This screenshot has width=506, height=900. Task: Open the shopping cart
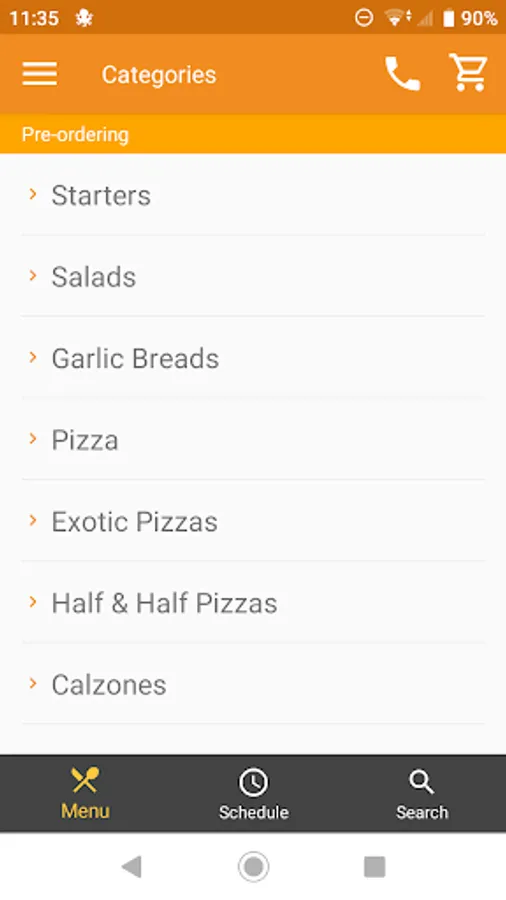[x=468, y=72]
